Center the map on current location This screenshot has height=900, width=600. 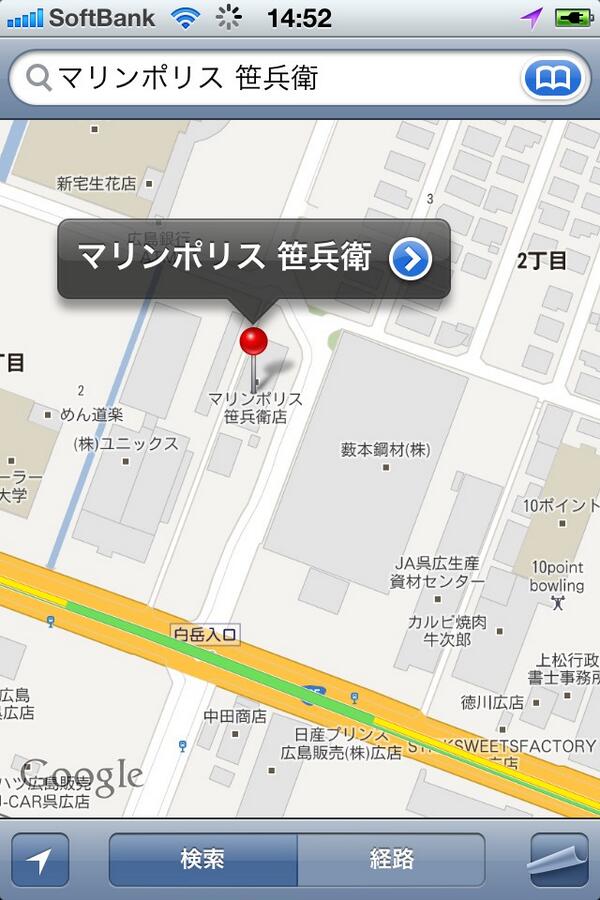click(x=40, y=860)
